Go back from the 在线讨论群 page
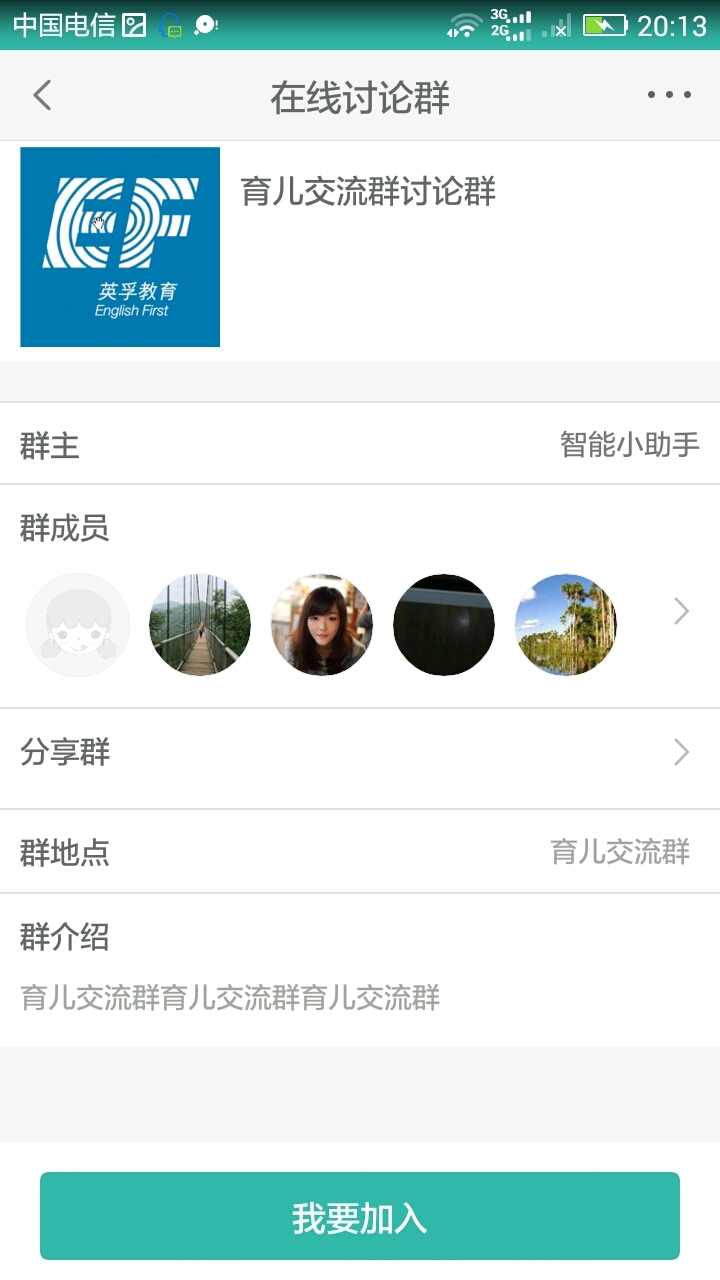Screen dimensions: 720x1280 pos(42,96)
